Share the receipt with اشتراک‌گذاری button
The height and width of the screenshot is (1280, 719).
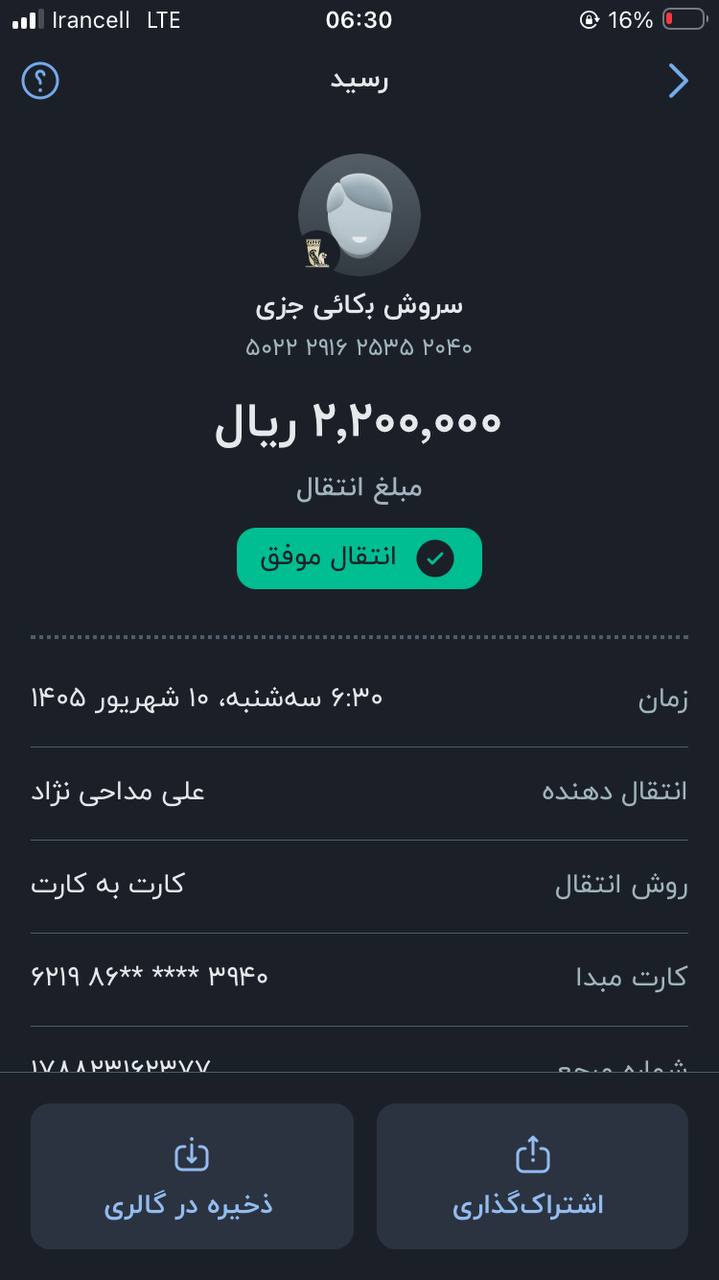(532, 1176)
